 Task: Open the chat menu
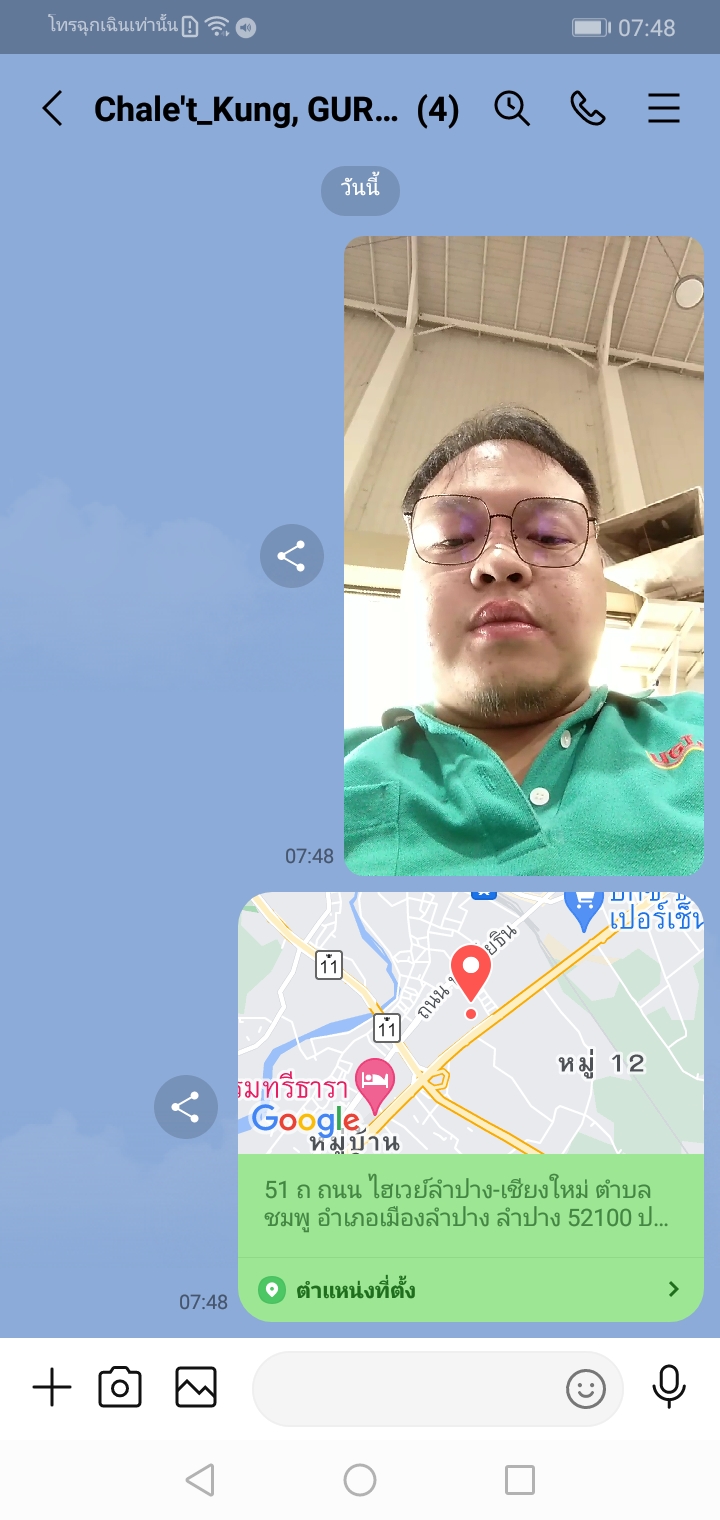(664, 108)
